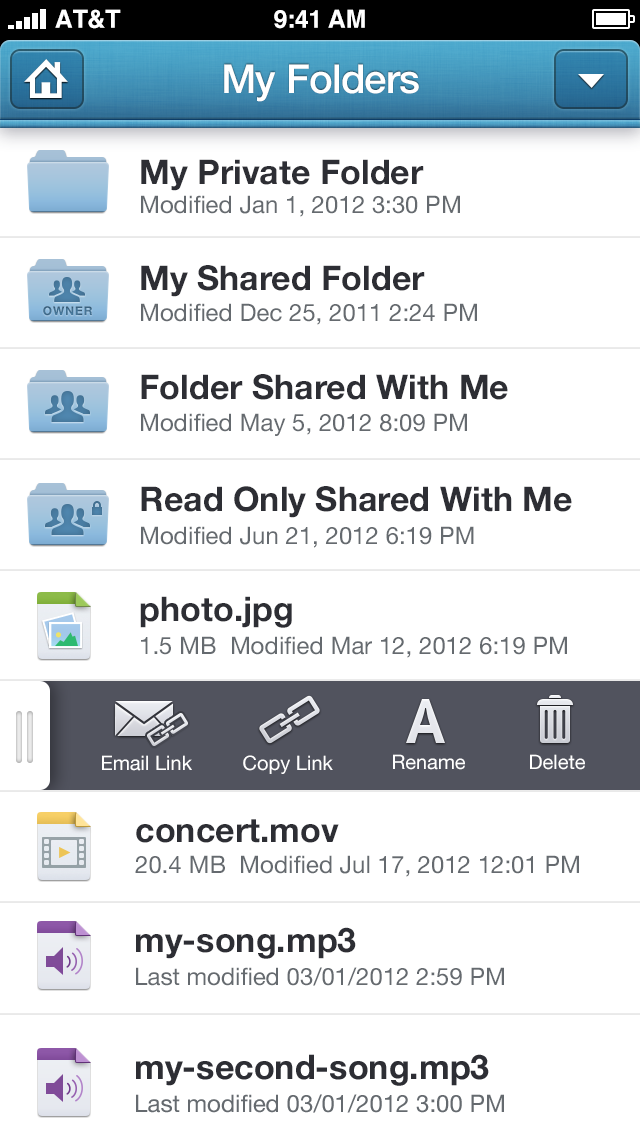Open the dropdown arrow menu
The width and height of the screenshot is (640, 1136).
point(591,80)
